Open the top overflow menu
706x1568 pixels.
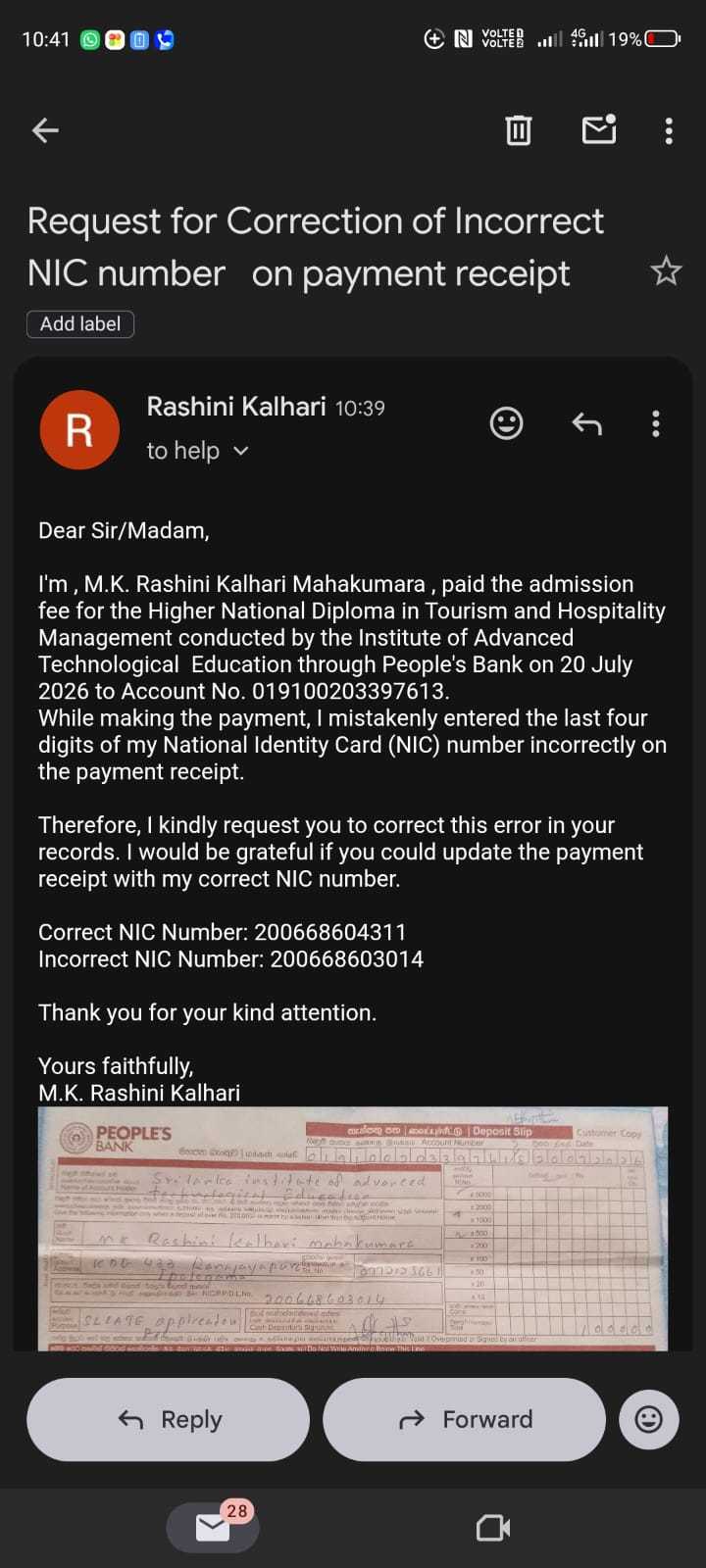(669, 130)
